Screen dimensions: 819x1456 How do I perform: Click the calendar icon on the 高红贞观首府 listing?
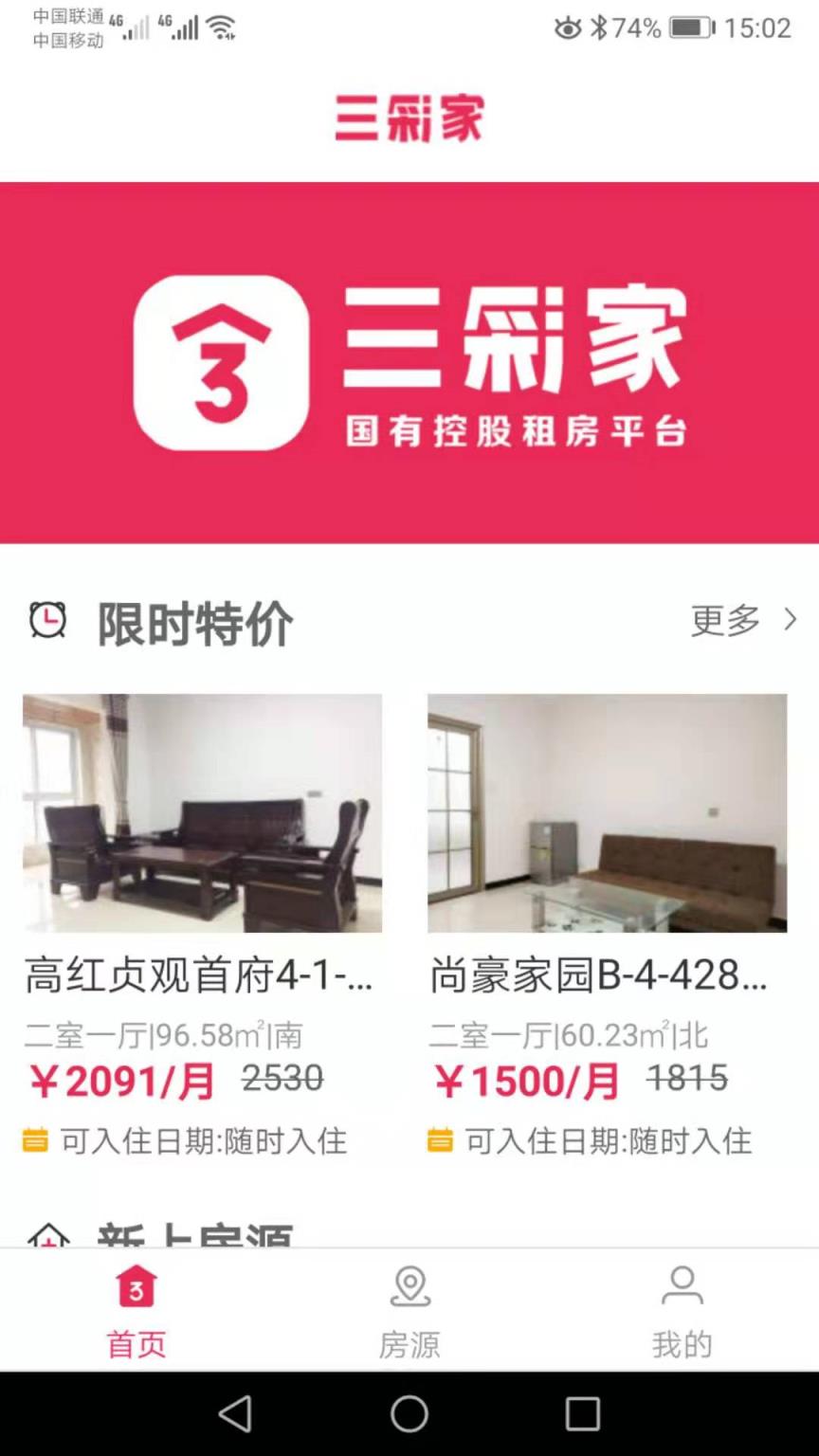[35, 1141]
